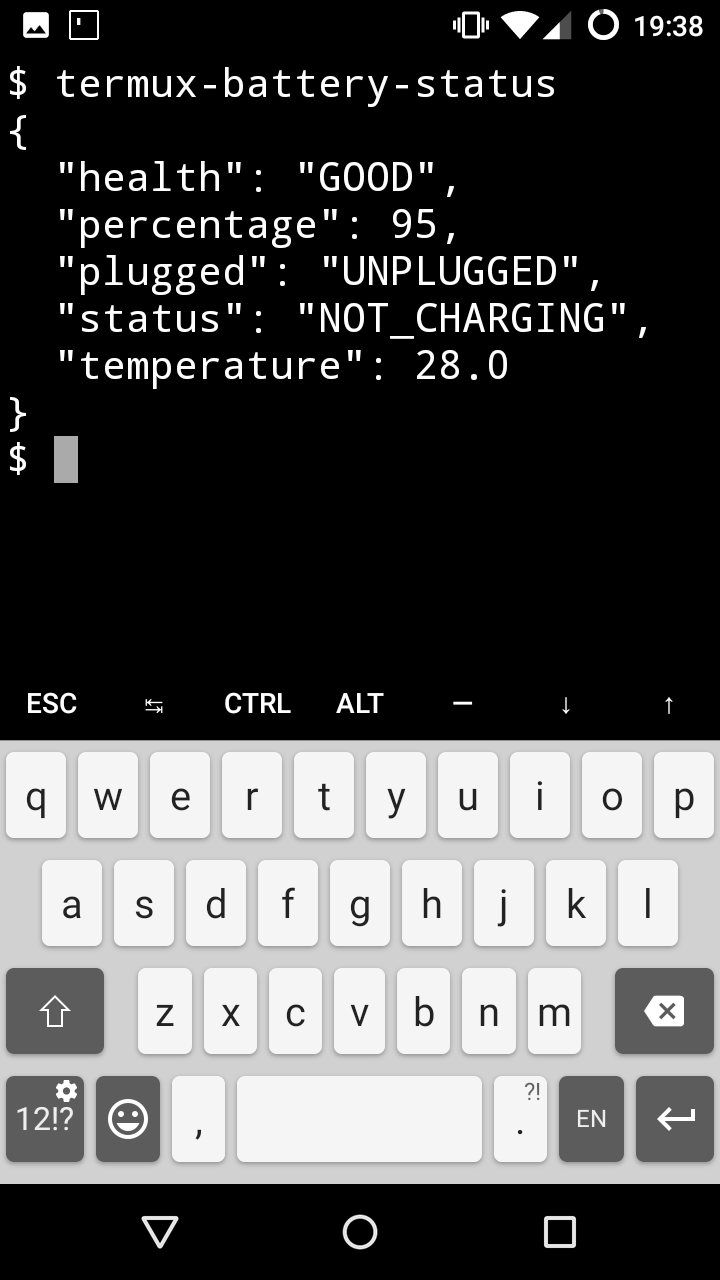
Task: Activate the ALT modifier key
Action: tap(360, 704)
